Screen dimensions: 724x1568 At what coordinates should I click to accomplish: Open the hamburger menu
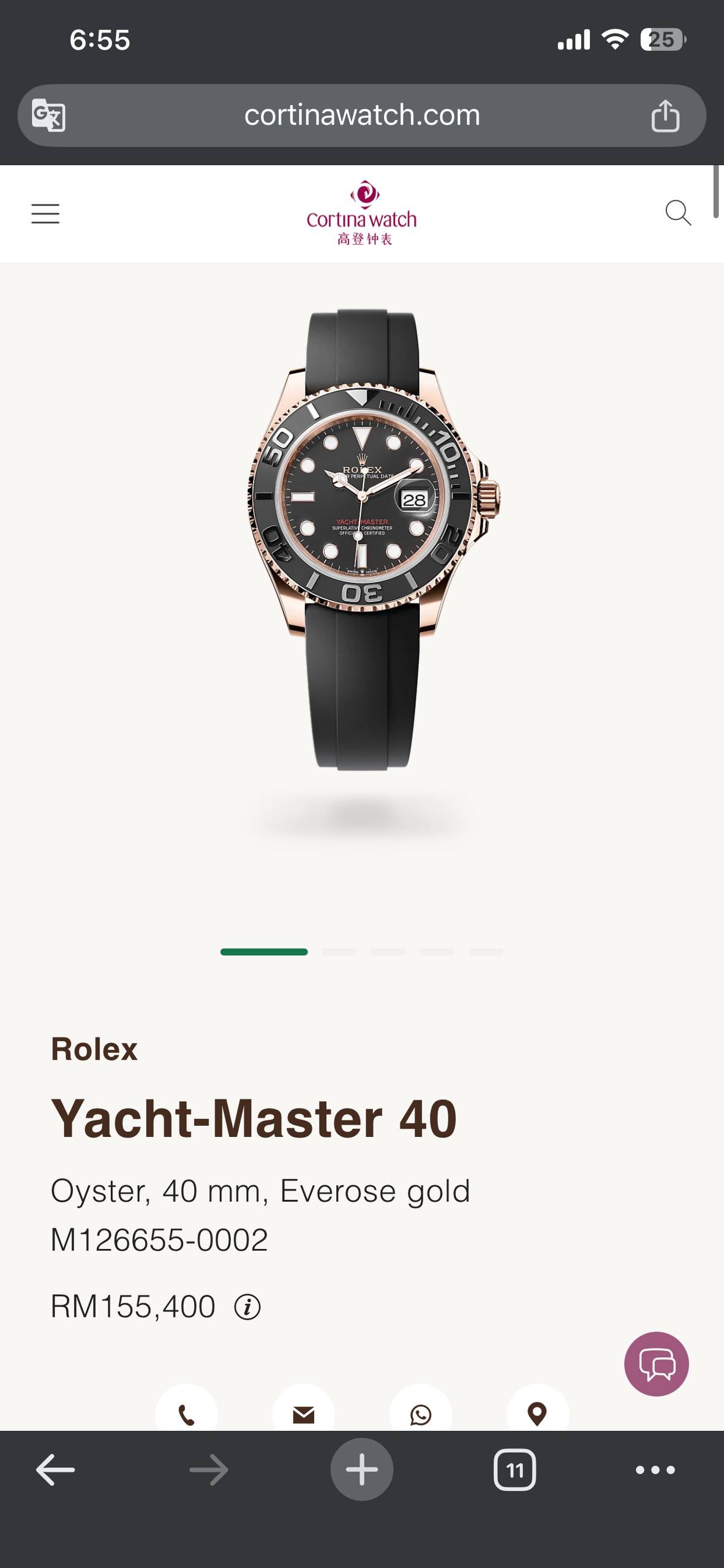pos(45,214)
